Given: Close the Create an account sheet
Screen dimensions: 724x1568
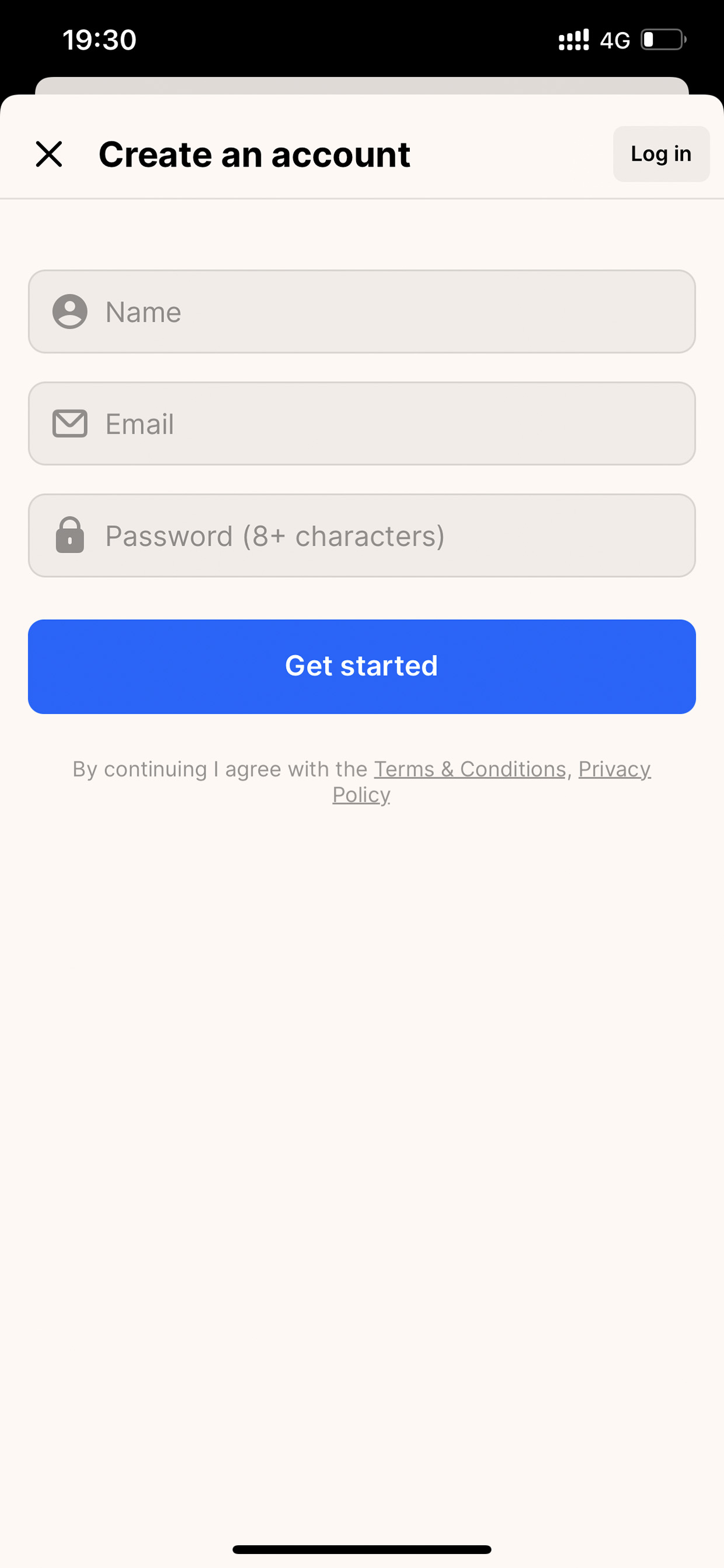Looking at the screenshot, I should pyautogui.click(x=48, y=154).
